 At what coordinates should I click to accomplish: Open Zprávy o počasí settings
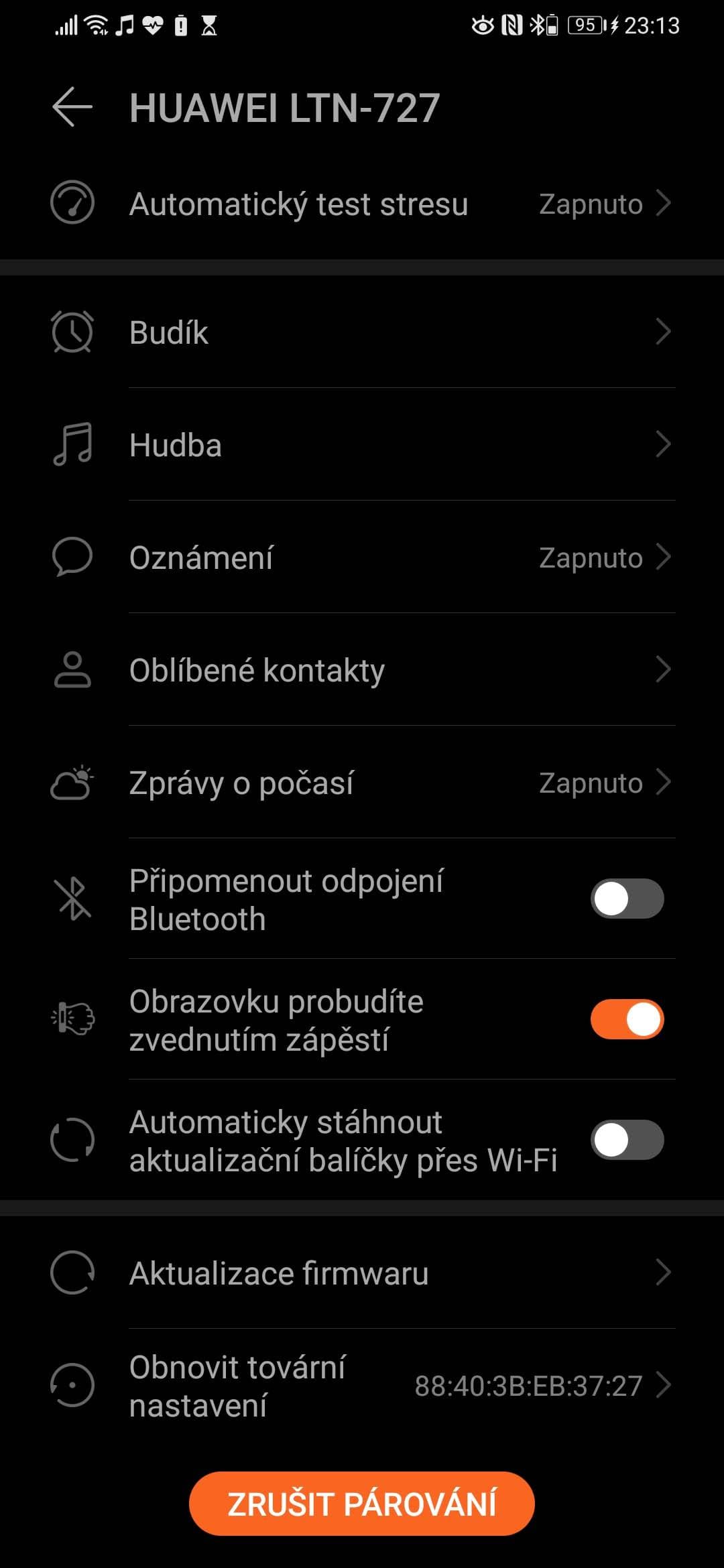coord(362,782)
